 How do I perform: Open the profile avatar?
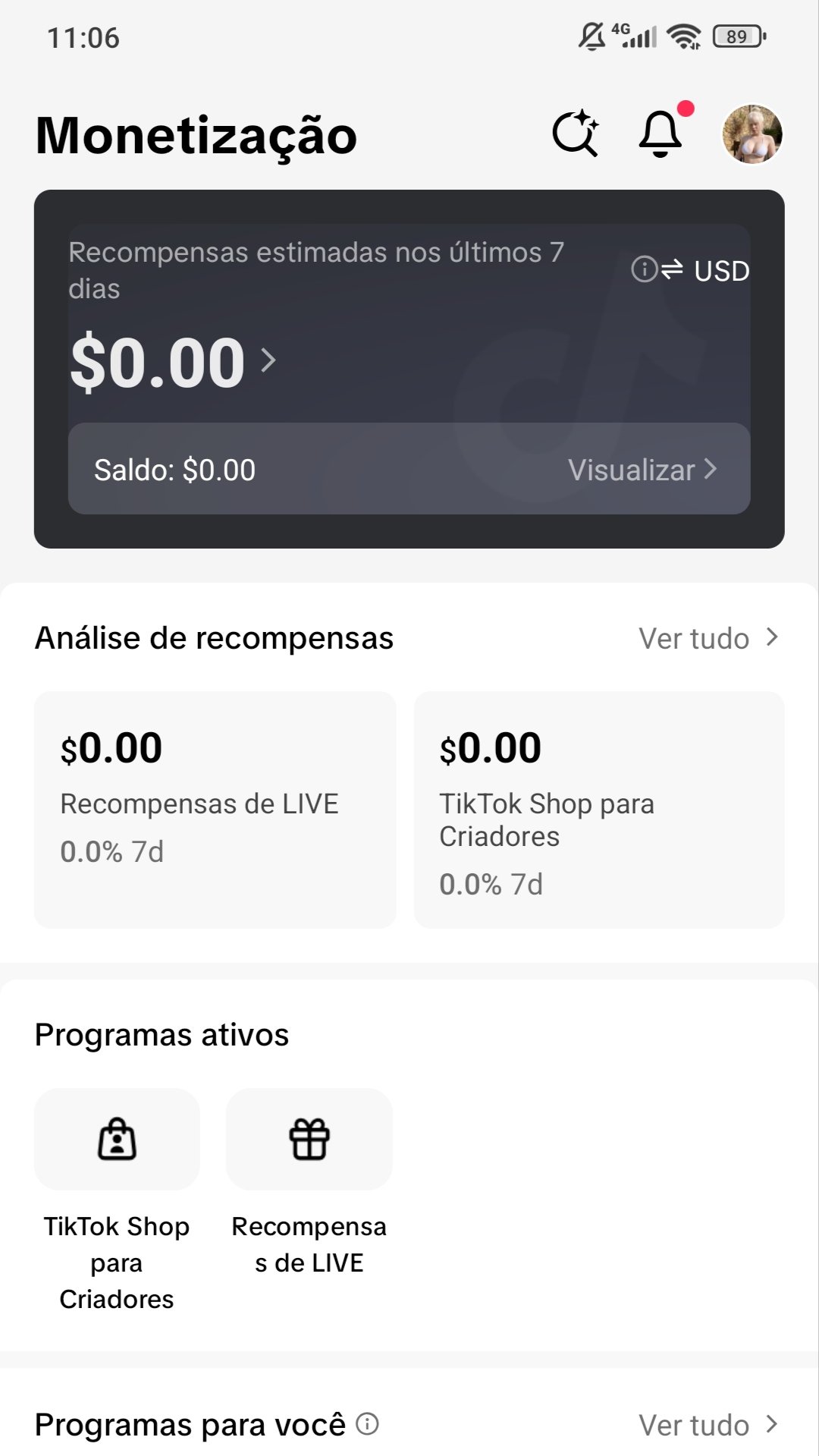point(752,134)
